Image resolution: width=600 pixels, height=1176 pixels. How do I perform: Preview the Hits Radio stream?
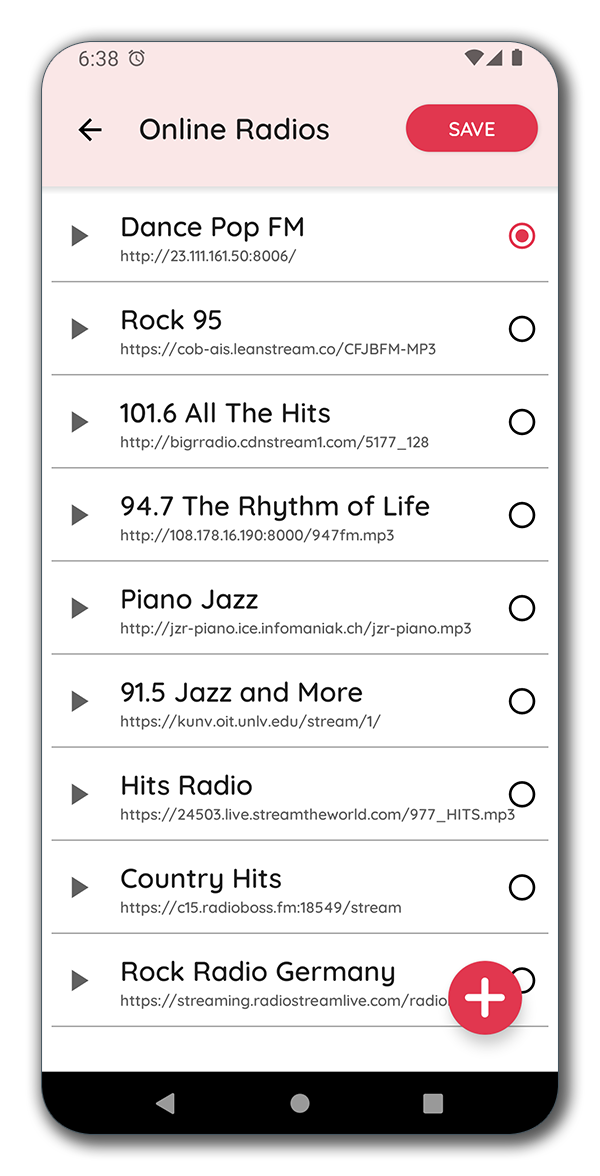tap(80, 794)
